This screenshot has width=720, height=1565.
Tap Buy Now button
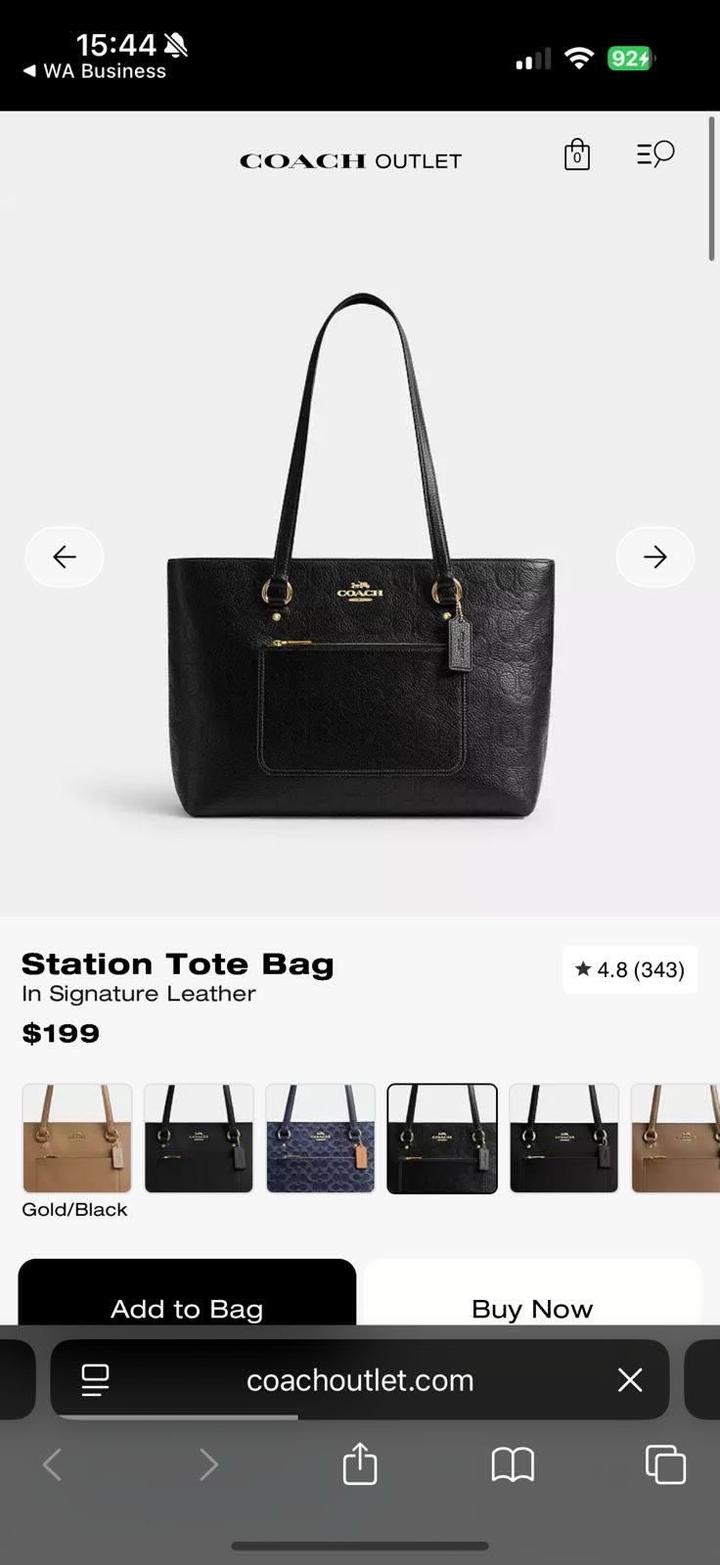532,1300
